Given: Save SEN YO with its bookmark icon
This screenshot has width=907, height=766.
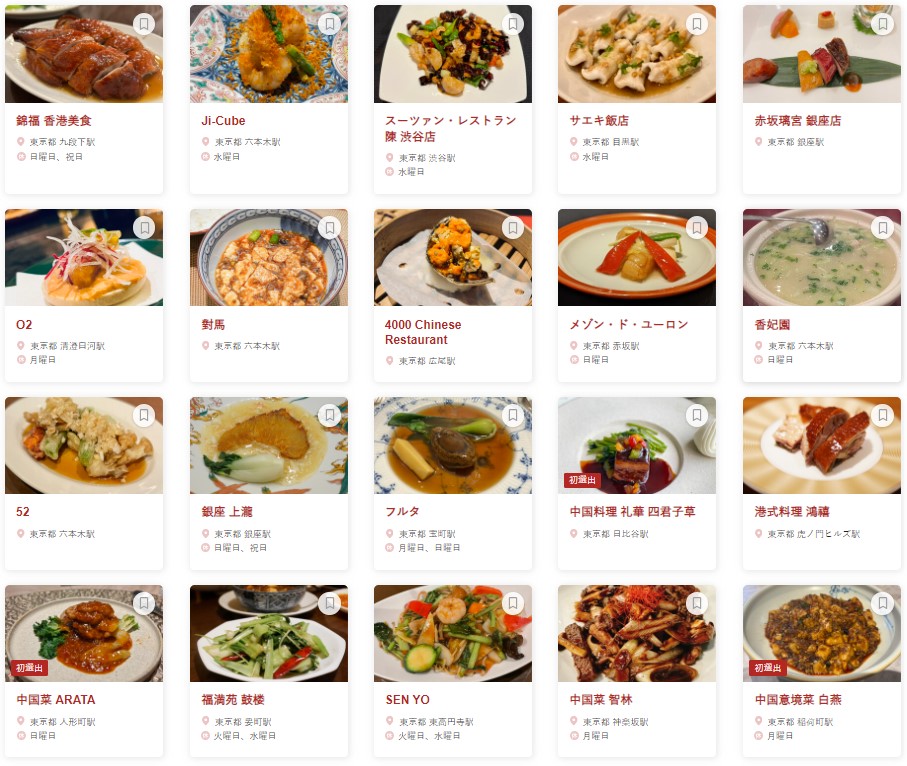Looking at the screenshot, I should tap(513, 603).
